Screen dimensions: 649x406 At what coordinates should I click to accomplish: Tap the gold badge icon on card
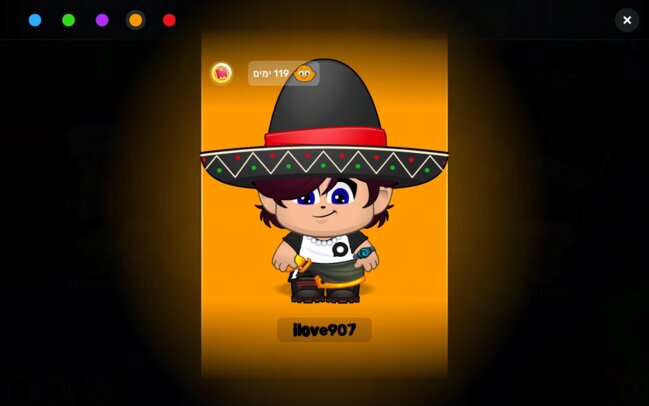[x=221, y=73]
